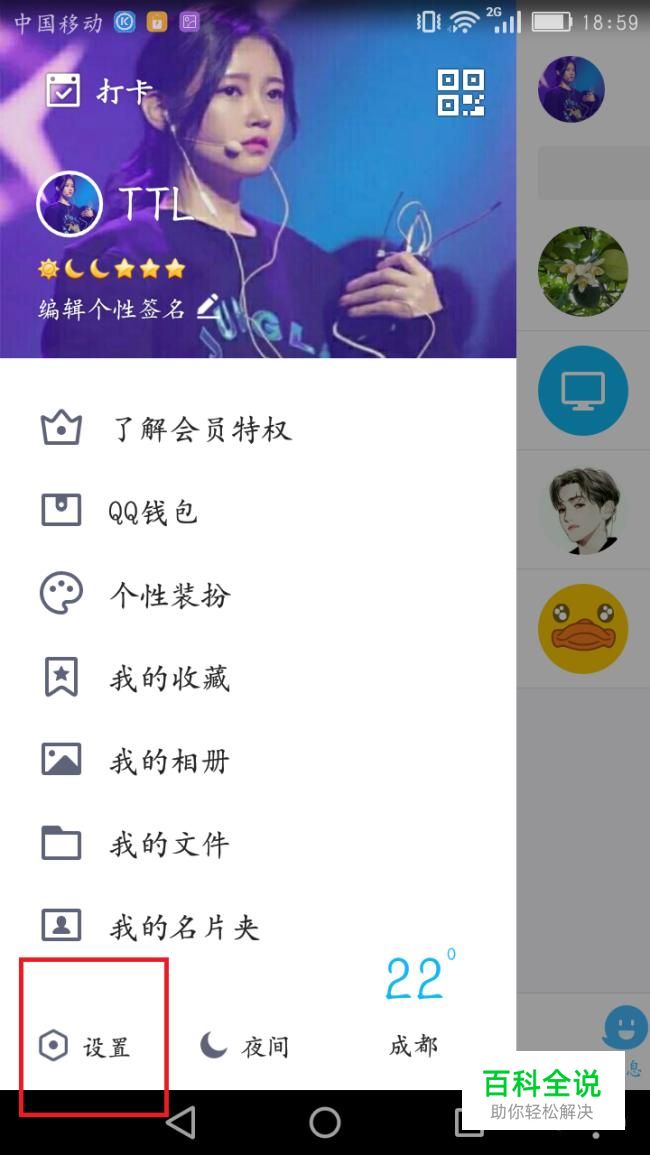This screenshot has height=1155, width=650.
Task: Open 个性装扮 personalization
Action: click(x=170, y=596)
